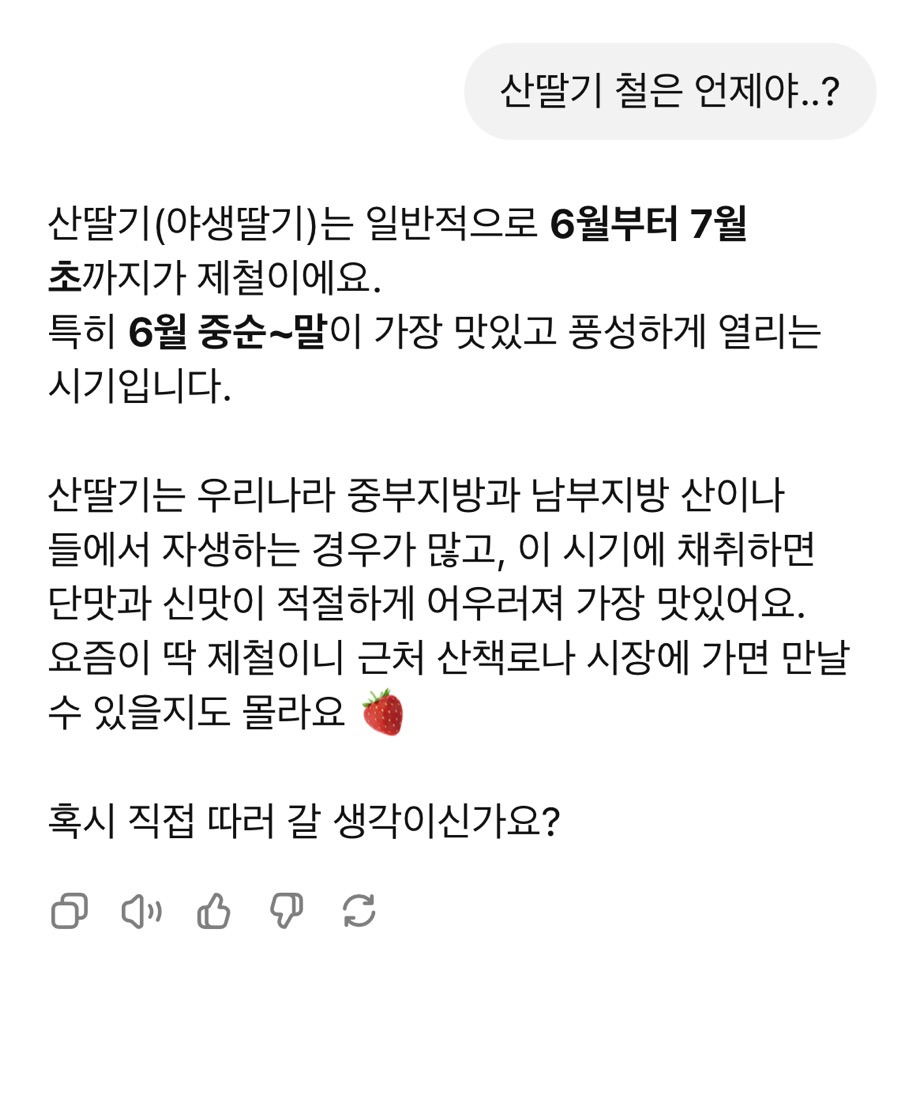Image resolution: width=924 pixels, height=1111 pixels.
Task: Give the response a thumbs up
Action: pos(213,911)
